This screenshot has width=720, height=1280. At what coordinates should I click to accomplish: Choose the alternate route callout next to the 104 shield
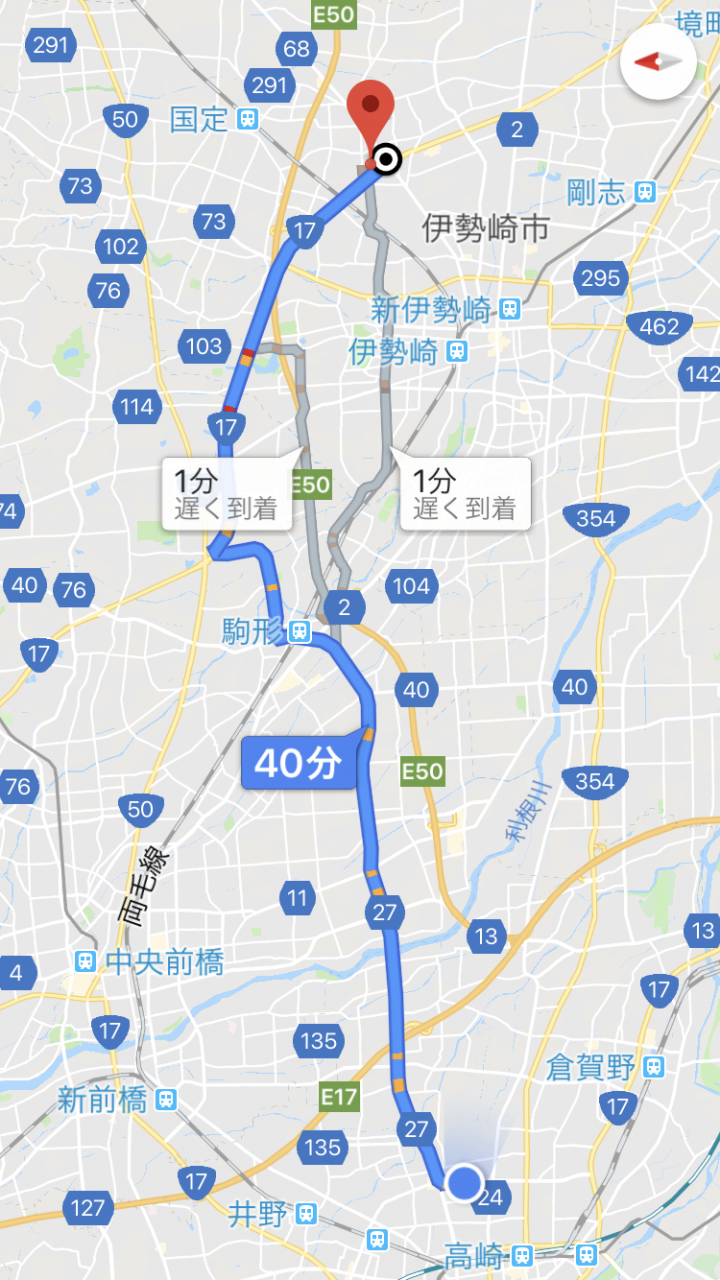(465, 492)
